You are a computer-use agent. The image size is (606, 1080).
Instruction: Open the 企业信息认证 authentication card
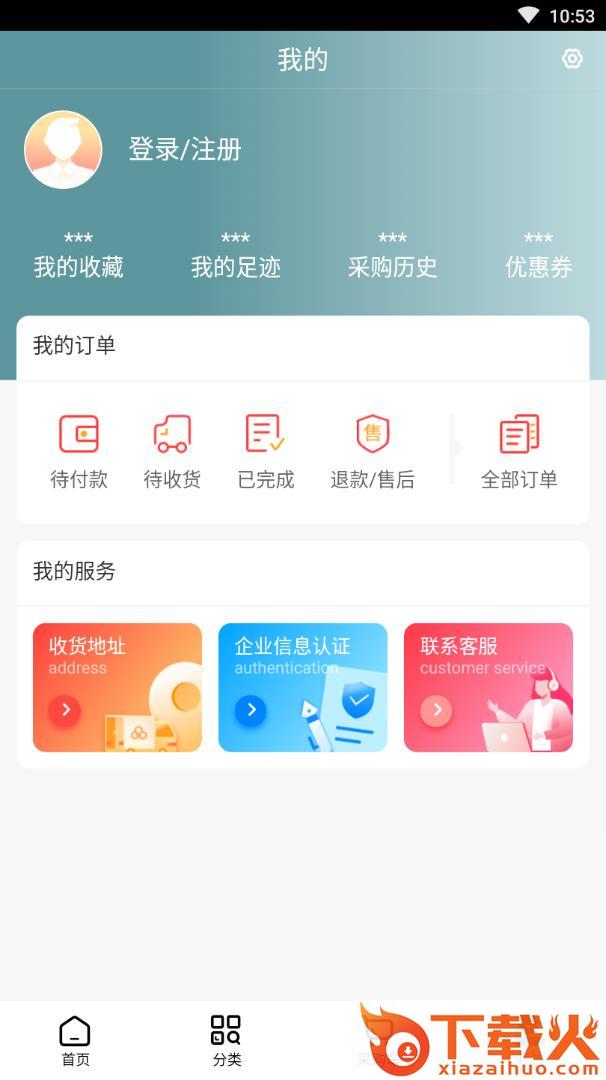(302, 687)
